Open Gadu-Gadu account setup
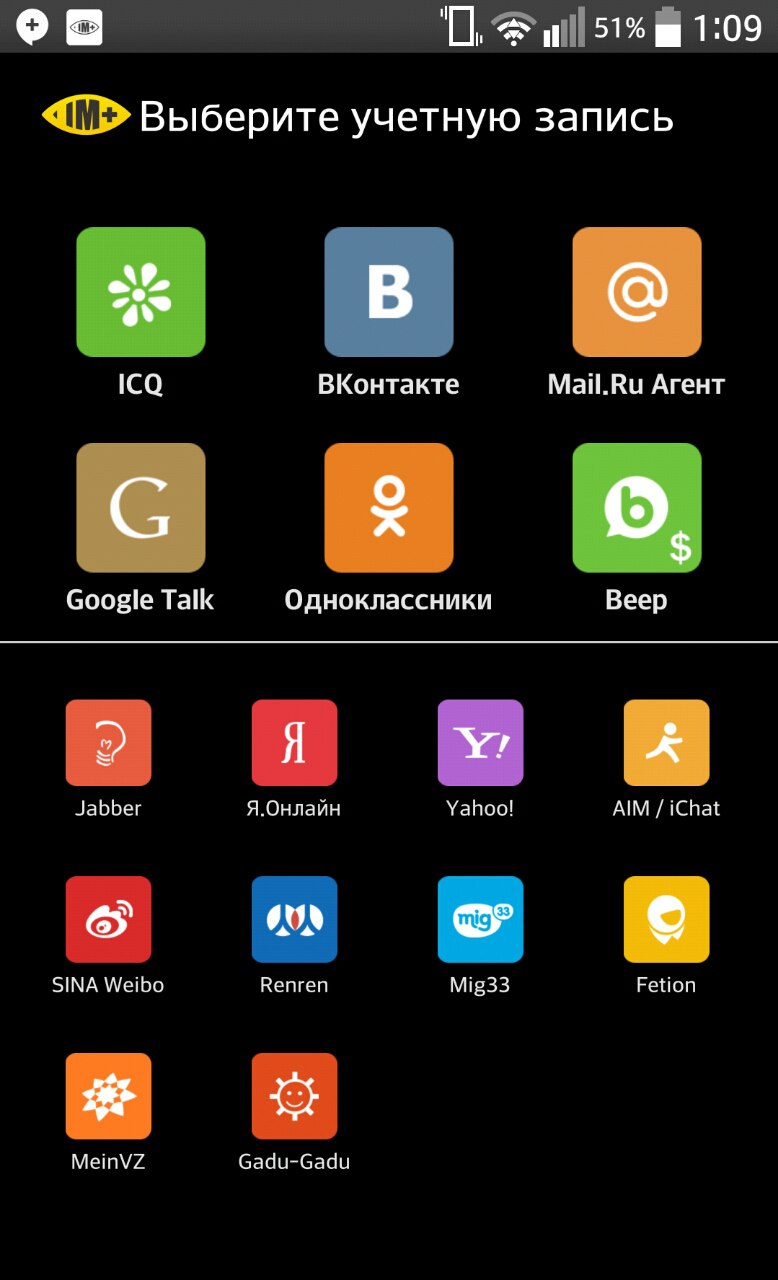 [x=294, y=1096]
